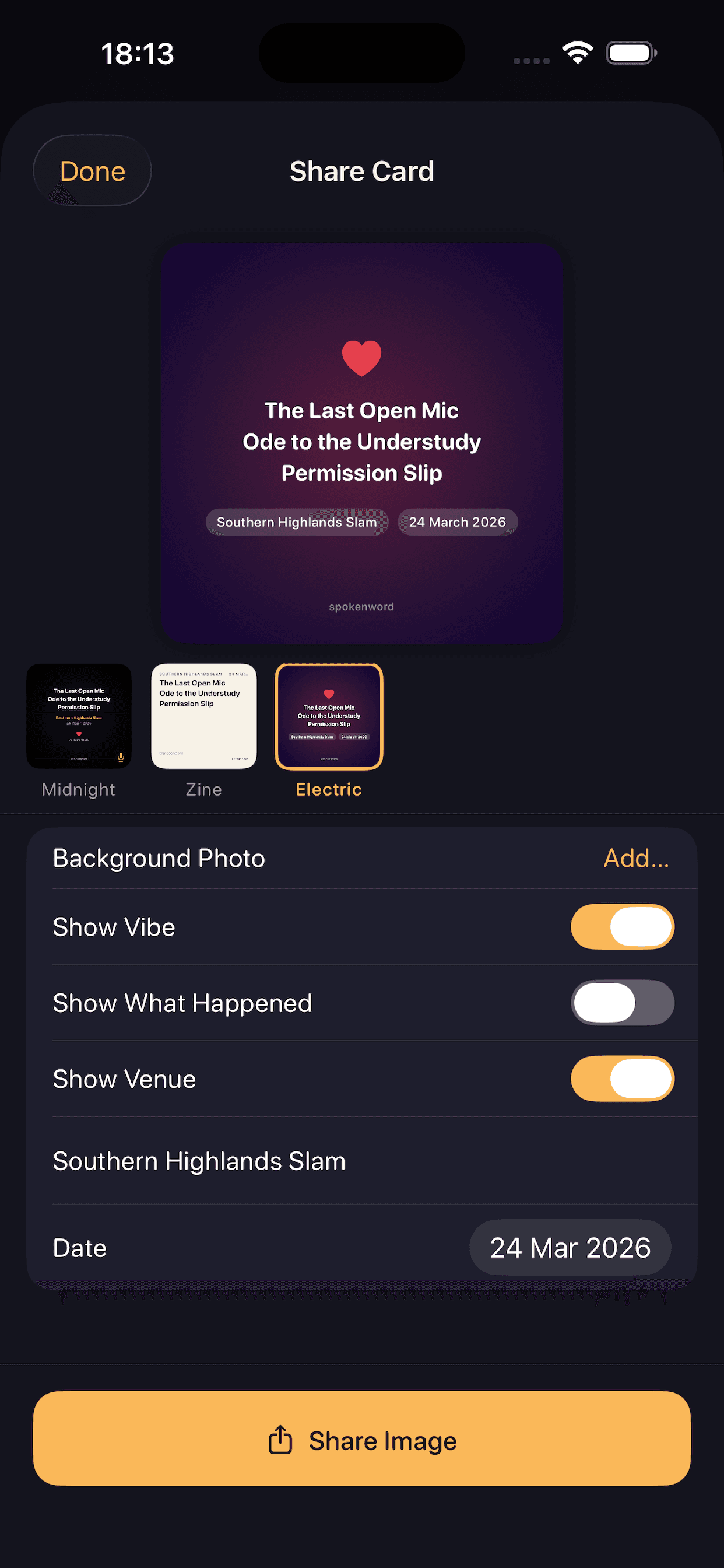Select the Electric card style

tap(329, 716)
